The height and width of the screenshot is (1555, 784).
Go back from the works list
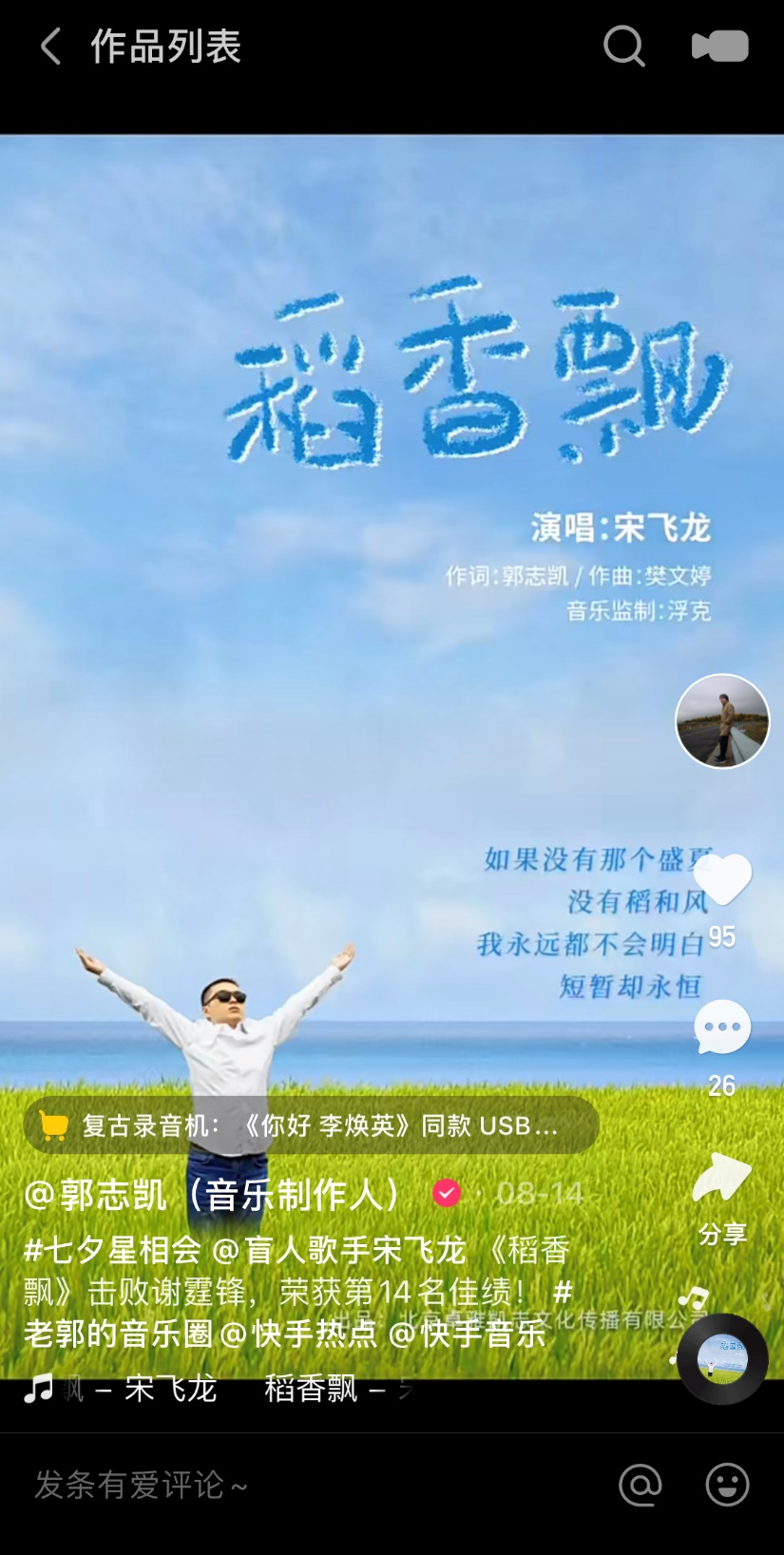pos(51,46)
